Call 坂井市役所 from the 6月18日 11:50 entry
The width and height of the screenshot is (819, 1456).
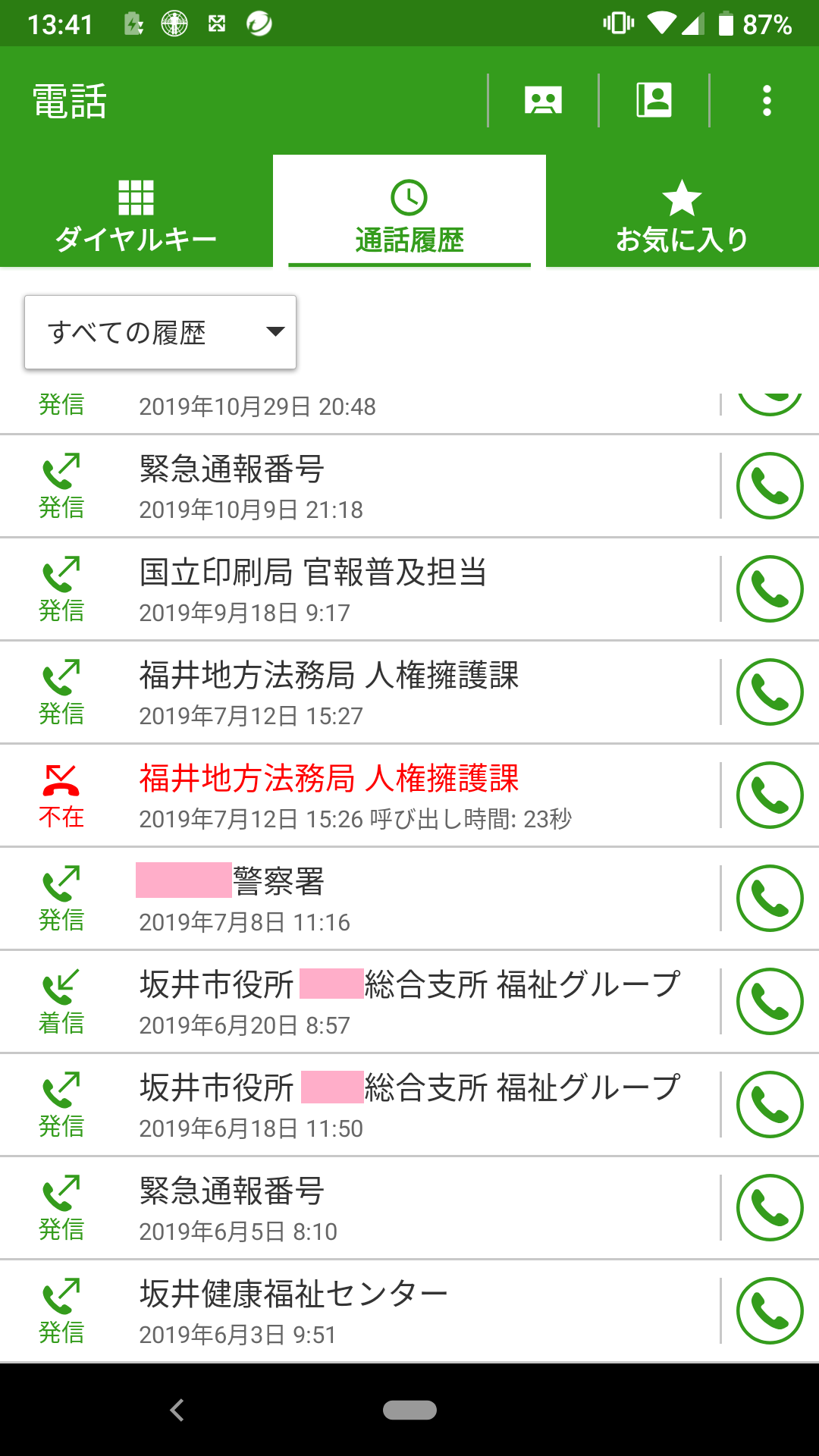click(769, 1105)
